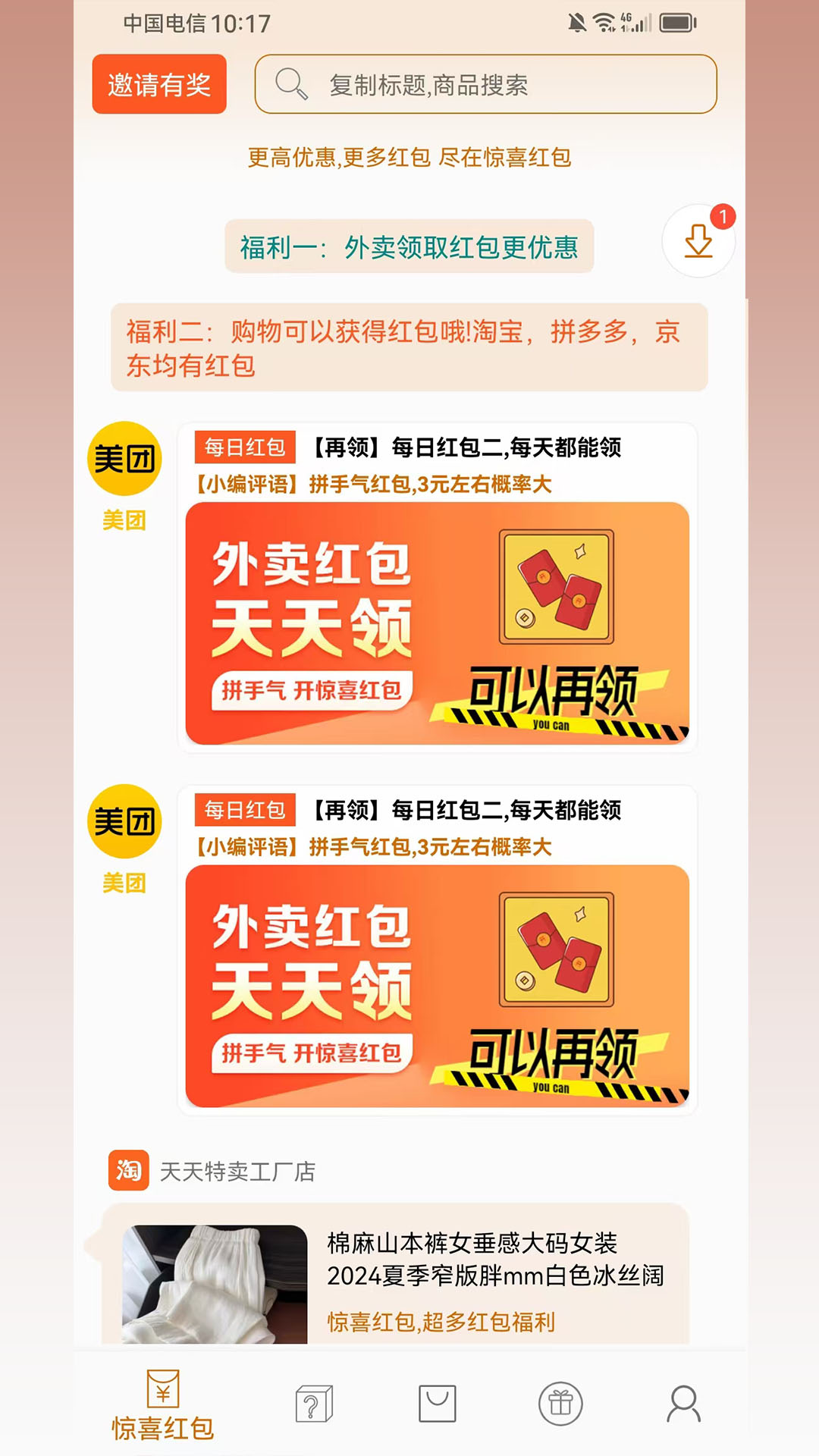Switch to the question-mark box tab
Screen dimensions: 819x1456
313,1404
